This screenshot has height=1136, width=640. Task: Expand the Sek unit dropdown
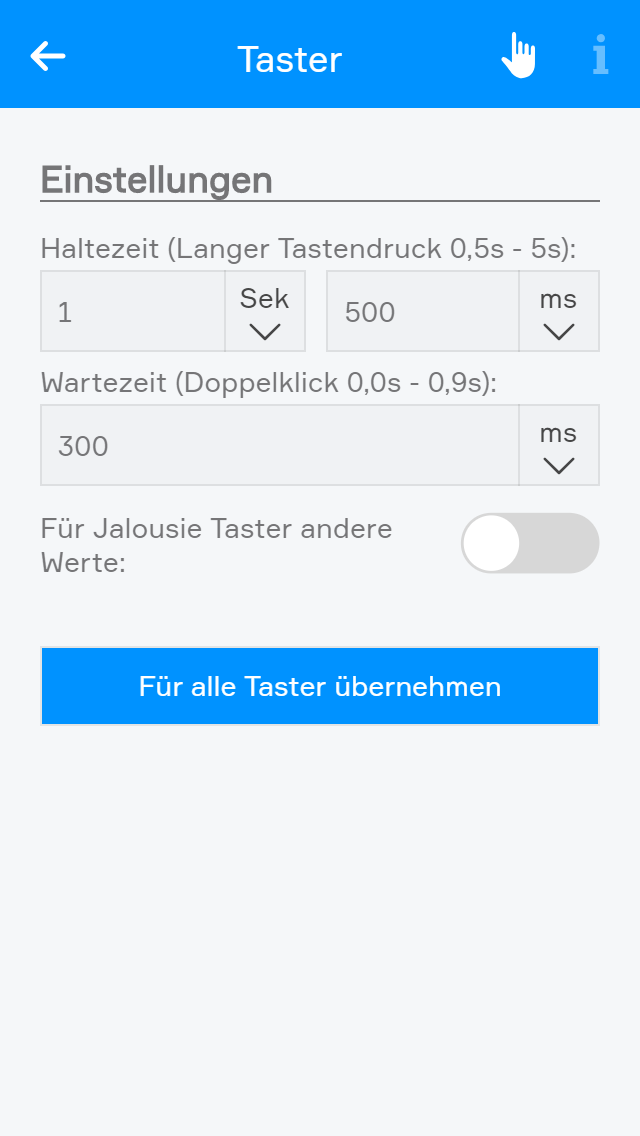pyautogui.click(x=265, y=312)
